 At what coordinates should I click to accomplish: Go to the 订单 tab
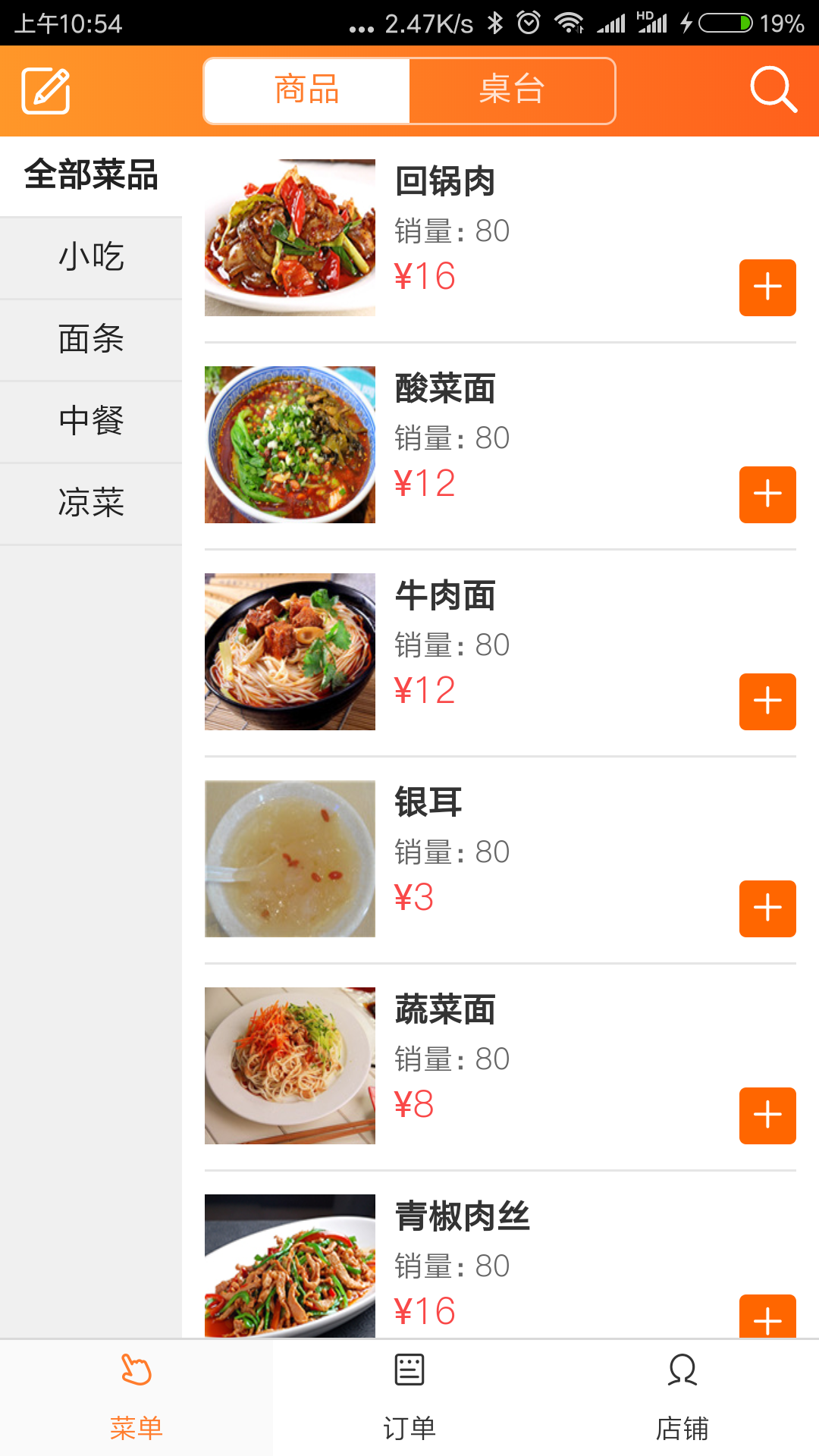[409, 1397]
